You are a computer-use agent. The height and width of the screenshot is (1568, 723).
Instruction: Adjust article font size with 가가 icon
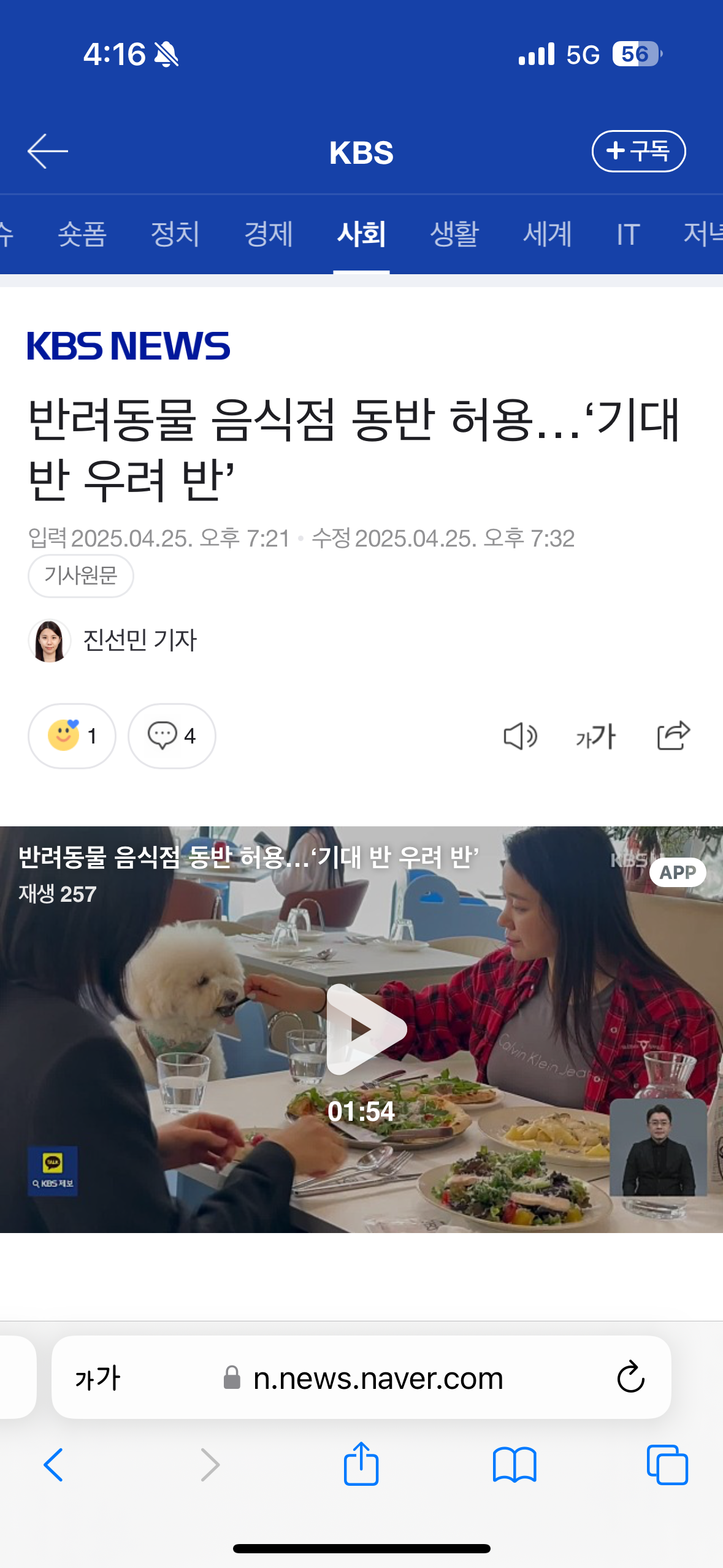pyautogui.click(x=595, y=736)
